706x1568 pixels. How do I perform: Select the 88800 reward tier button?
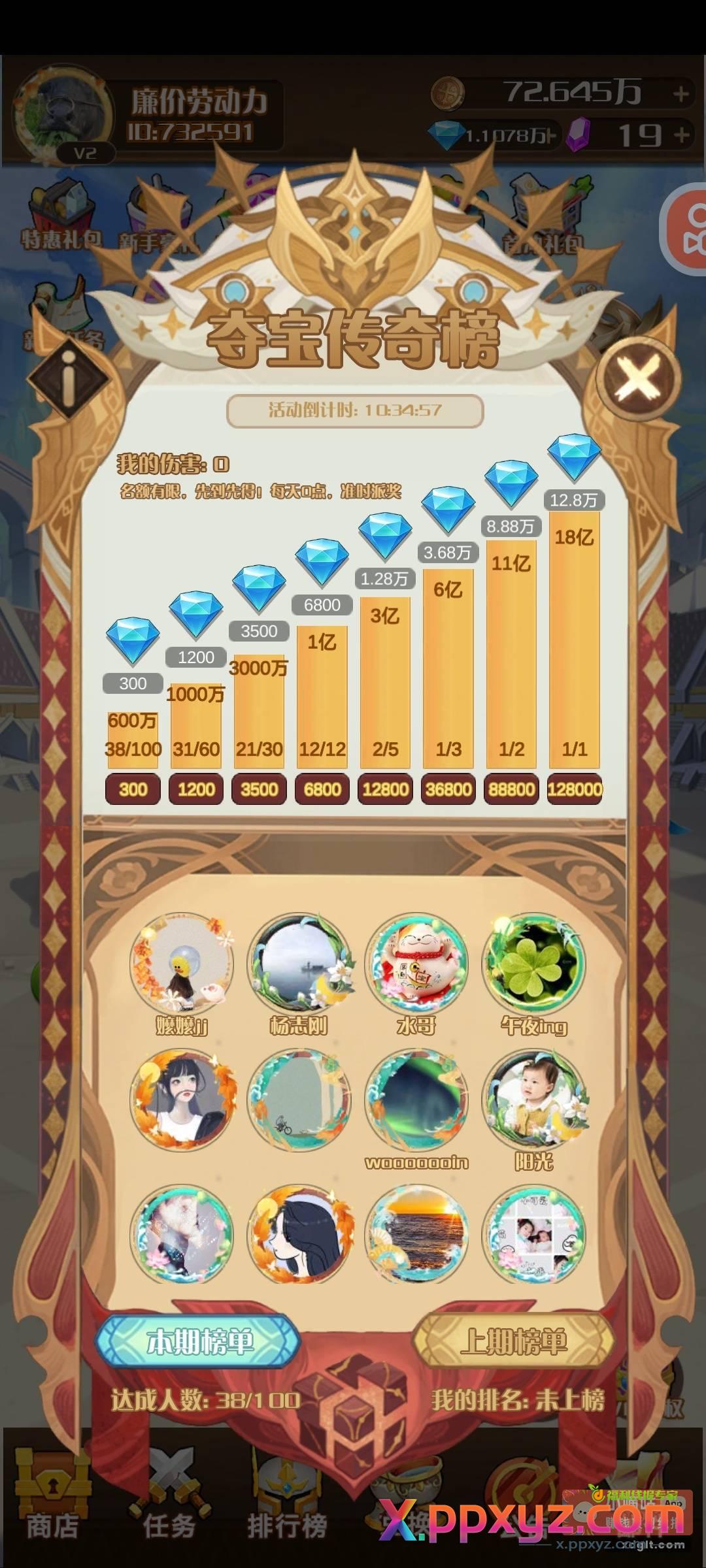[511, 789]
